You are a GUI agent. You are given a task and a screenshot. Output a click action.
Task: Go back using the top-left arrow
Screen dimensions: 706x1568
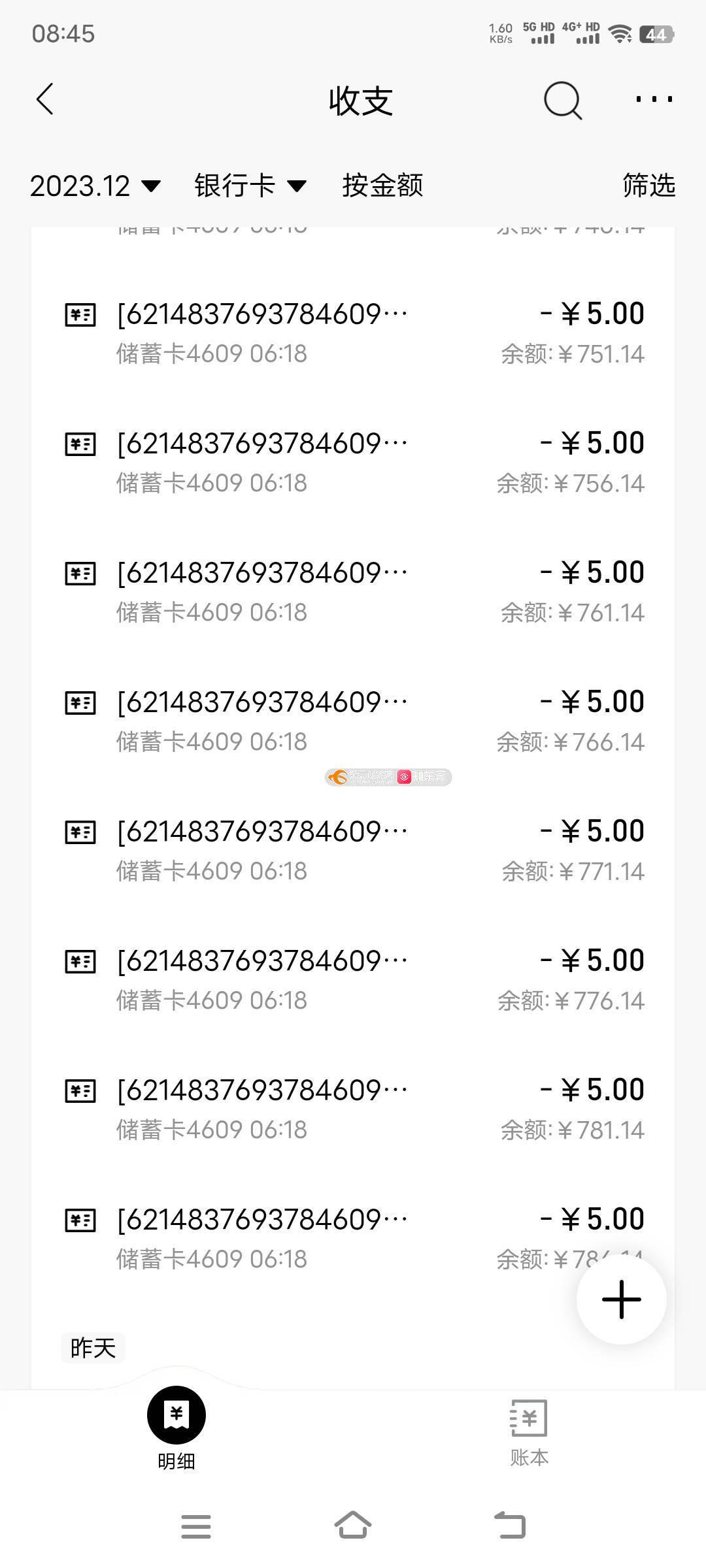(44, 100)
